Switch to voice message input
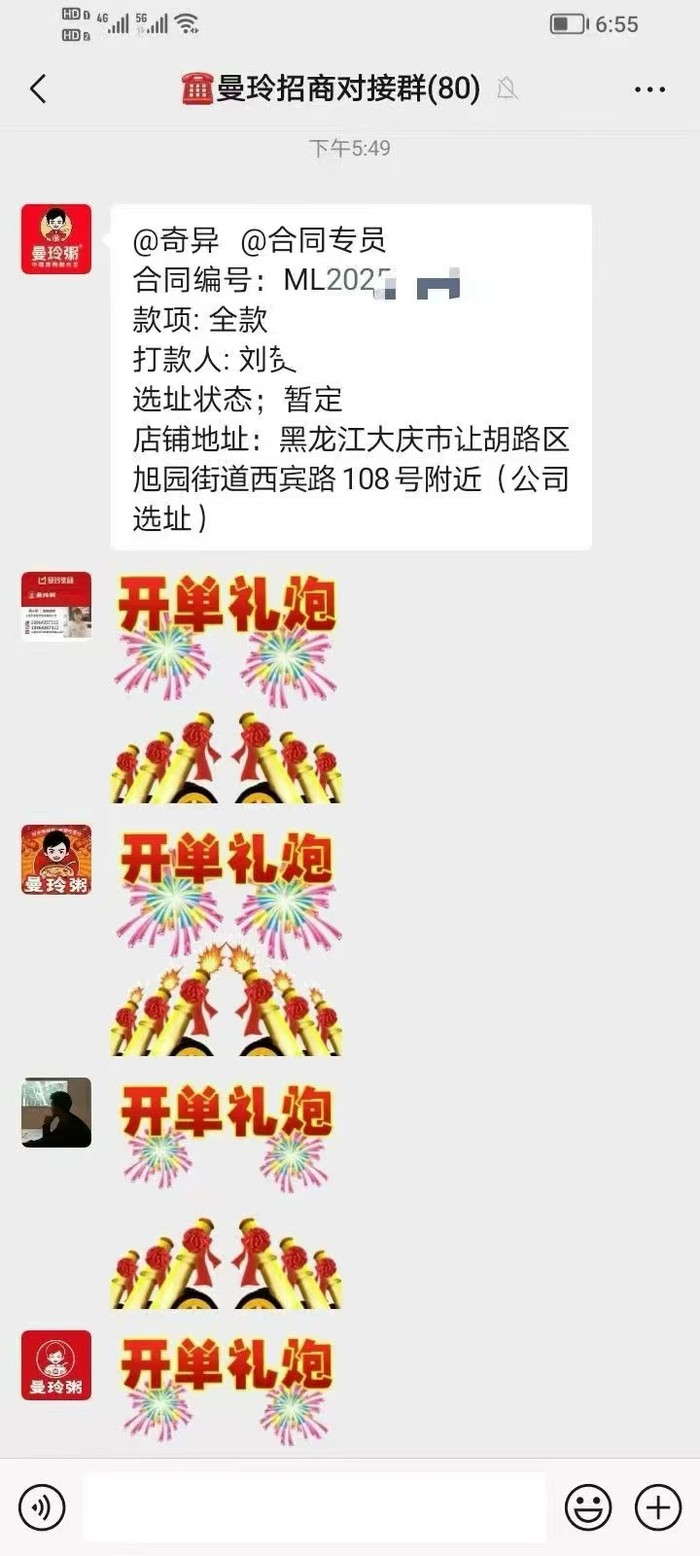The height and width of the screenshot is (1556, 700). [41, 1506]
